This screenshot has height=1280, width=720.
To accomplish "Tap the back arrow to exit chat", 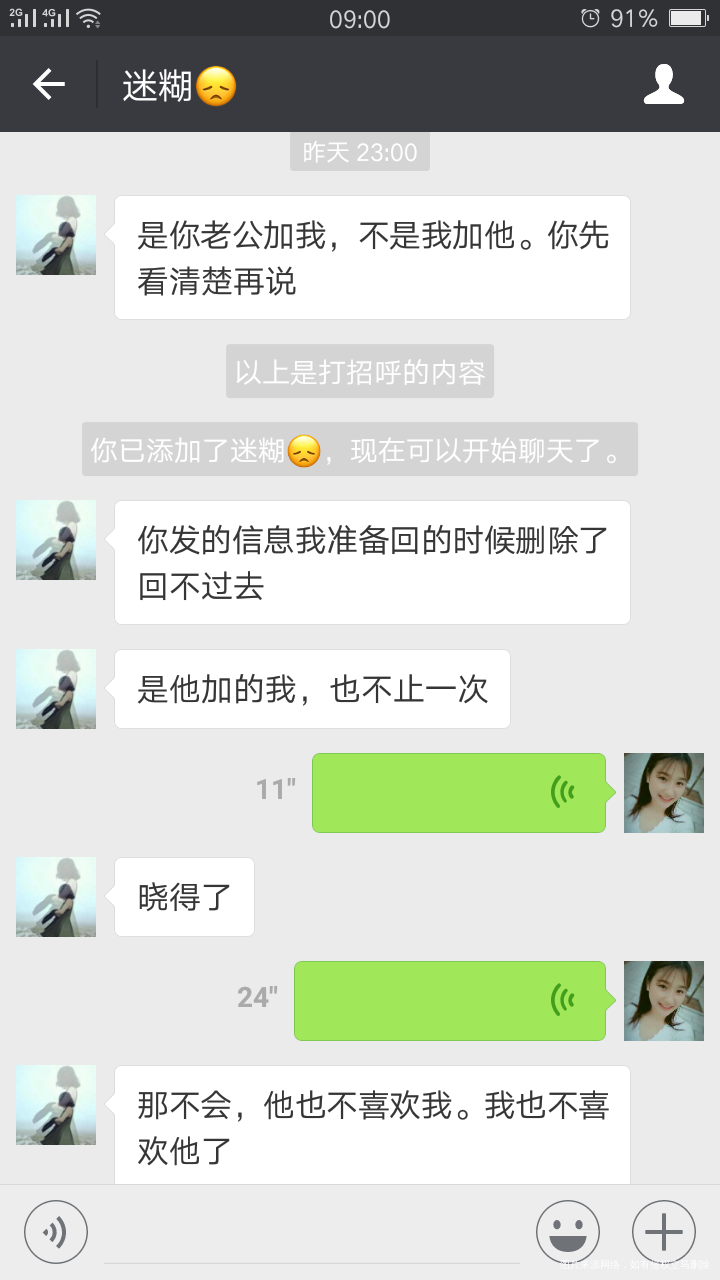I will point(47,84).
